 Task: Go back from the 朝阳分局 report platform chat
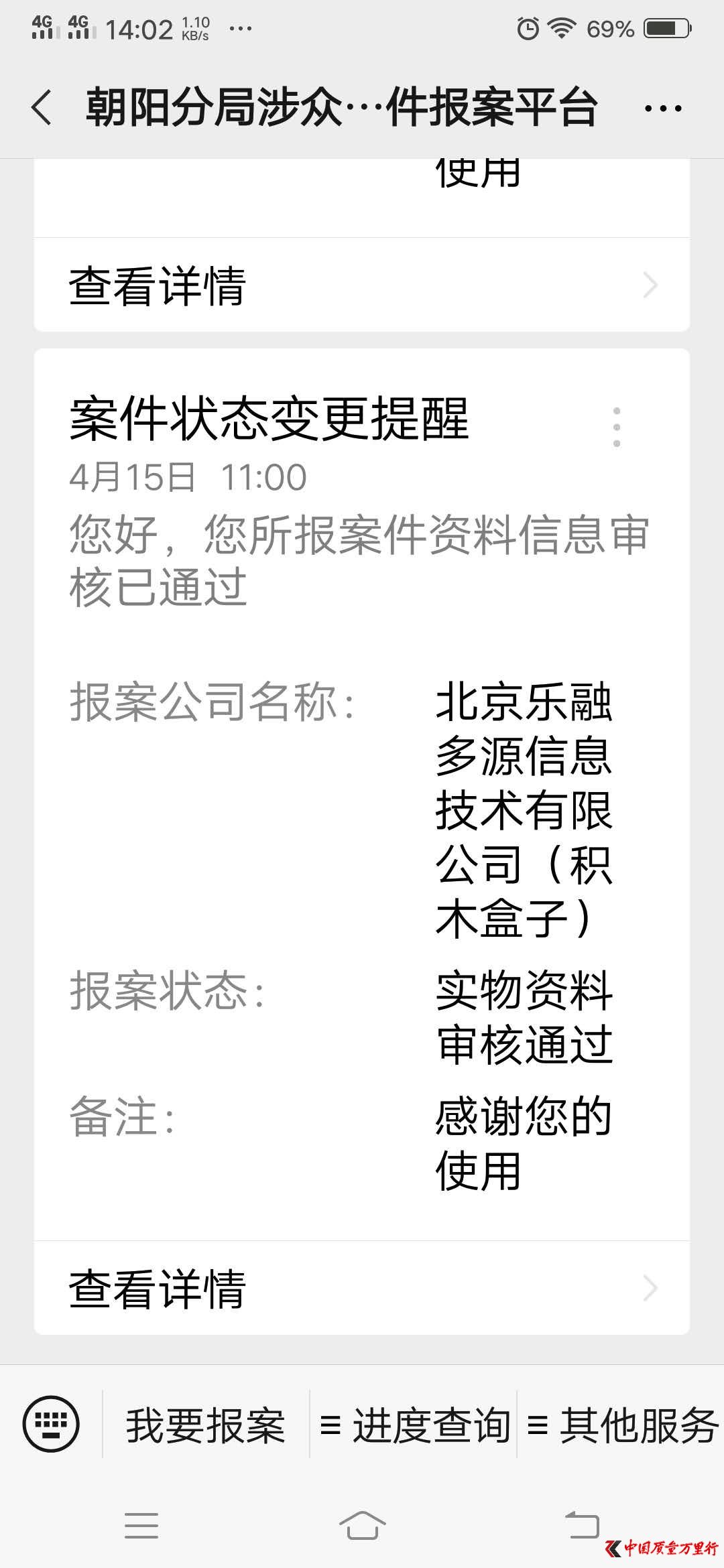coord(42,107)
